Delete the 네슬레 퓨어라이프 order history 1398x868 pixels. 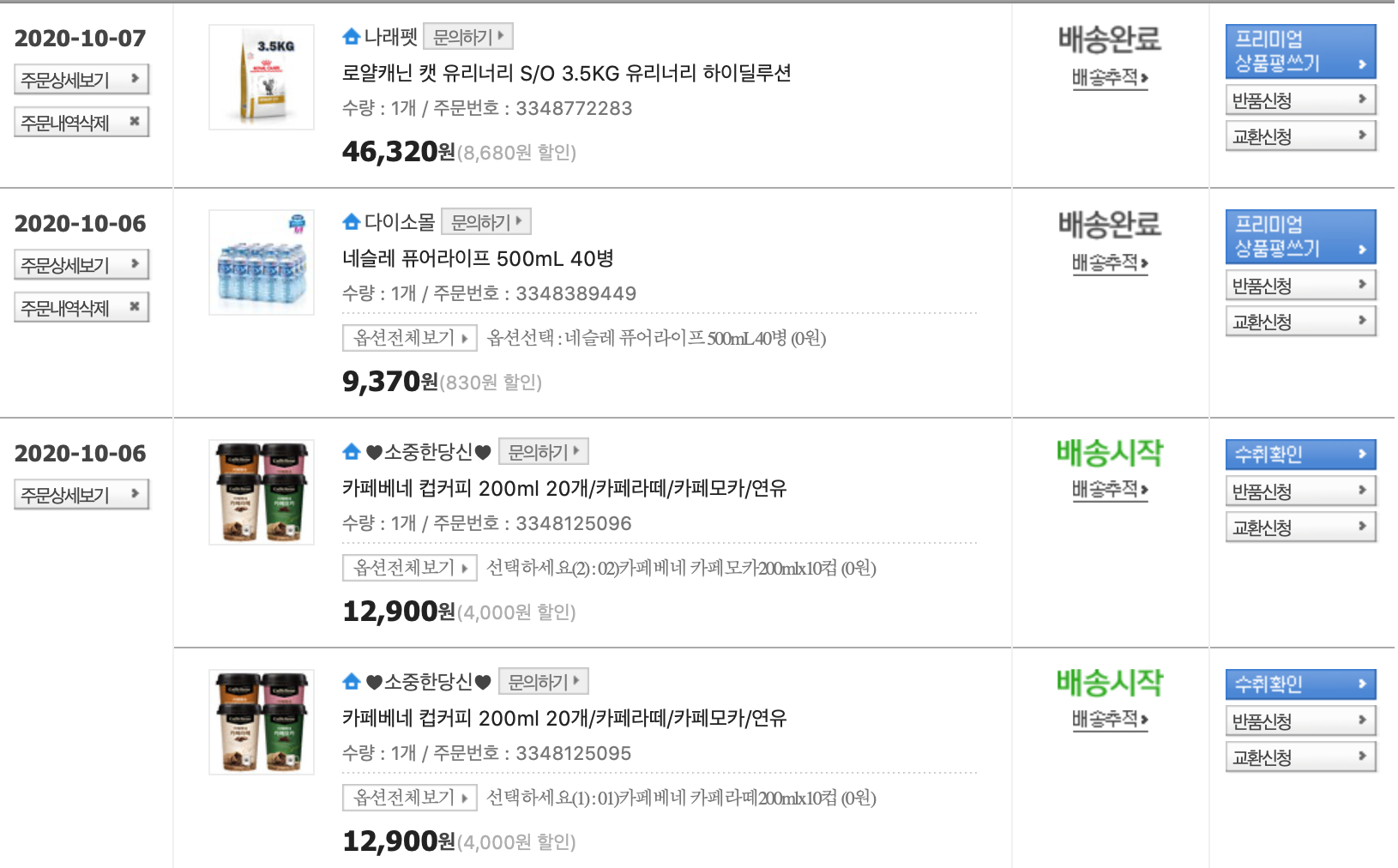[x=81, y=308]
